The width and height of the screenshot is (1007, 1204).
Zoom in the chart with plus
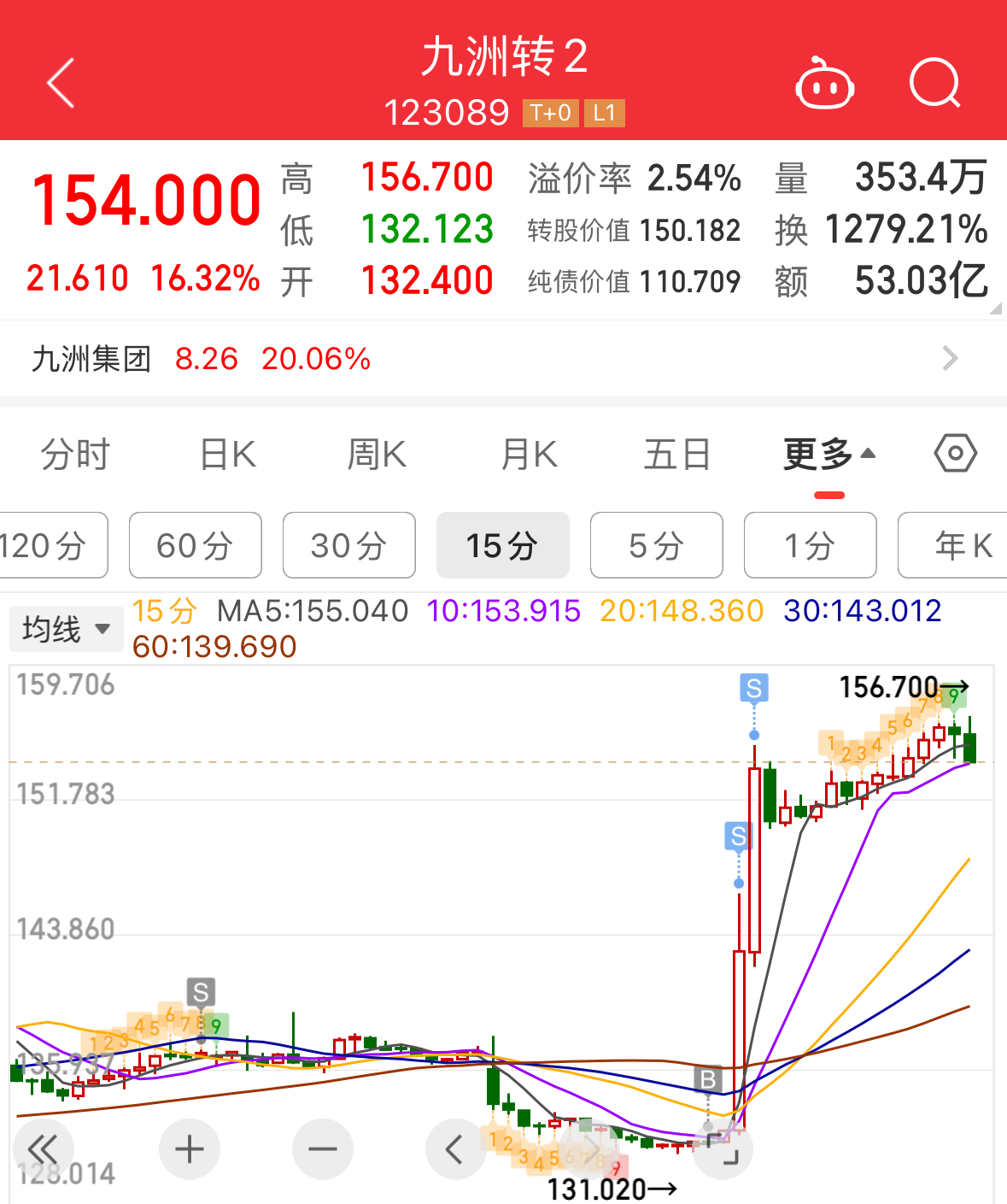coord(189,1149)
